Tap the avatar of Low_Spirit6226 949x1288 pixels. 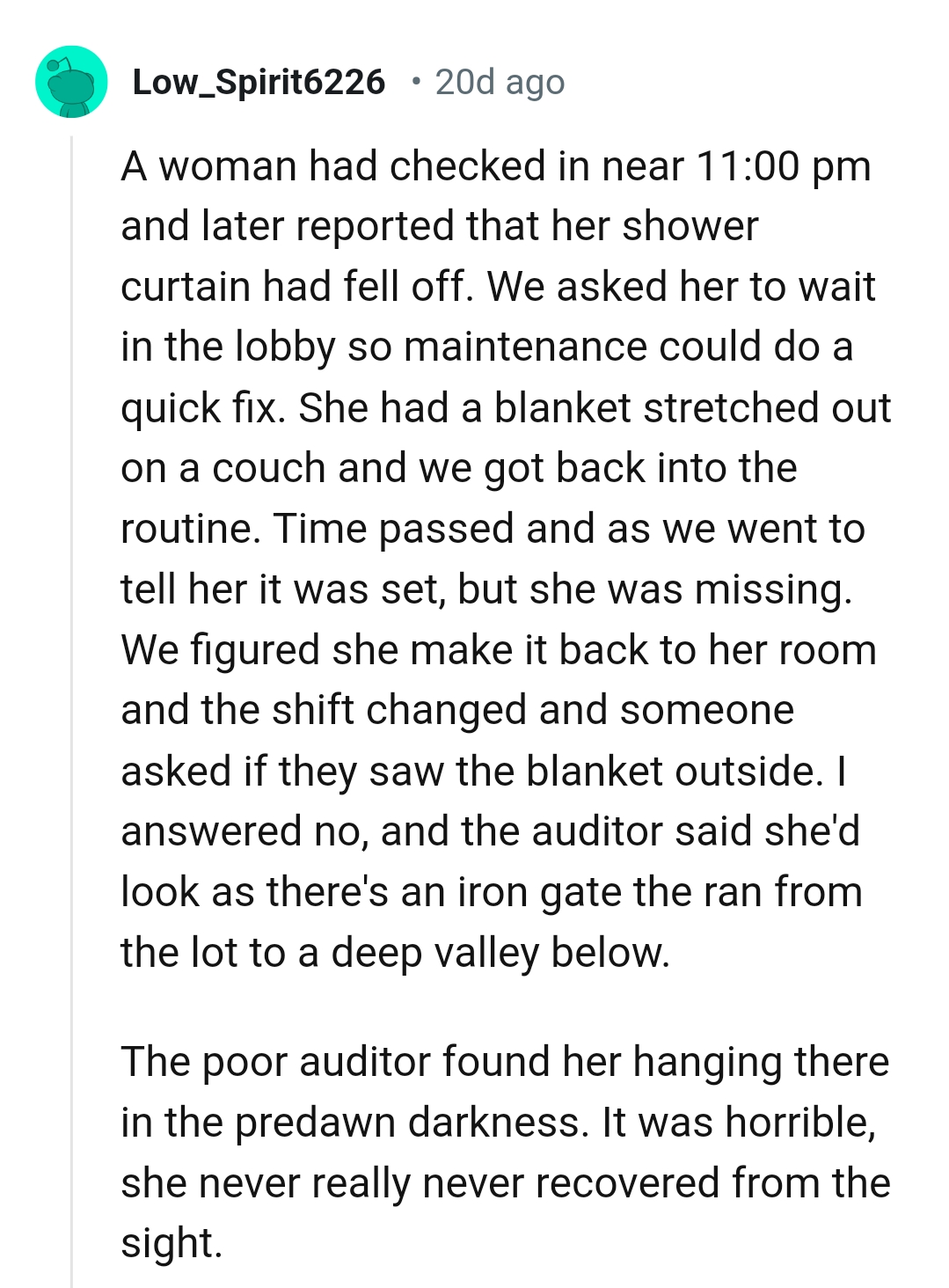coord(70,82)
